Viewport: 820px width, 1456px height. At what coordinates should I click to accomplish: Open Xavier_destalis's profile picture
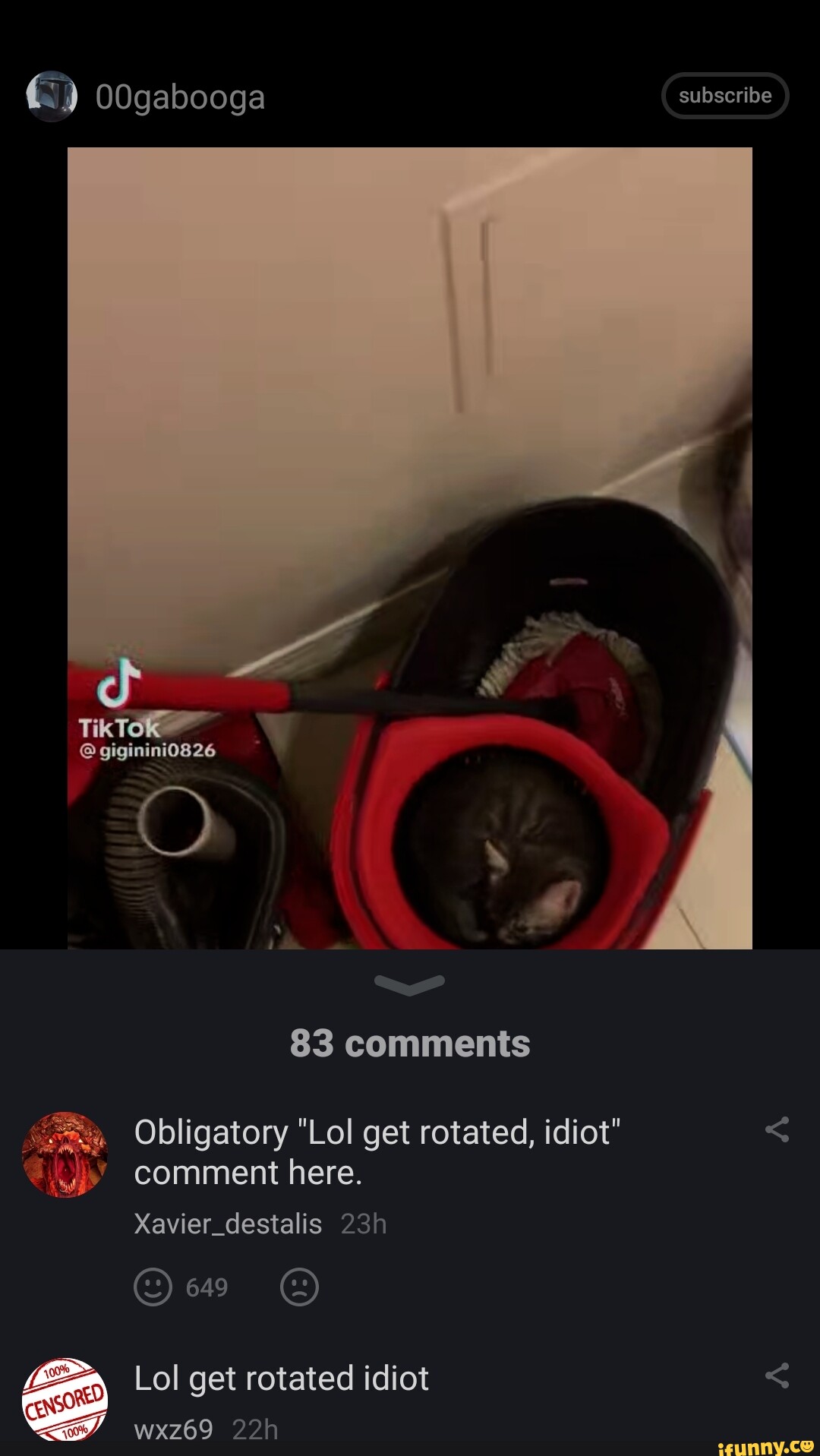[x=65, y=1154]
